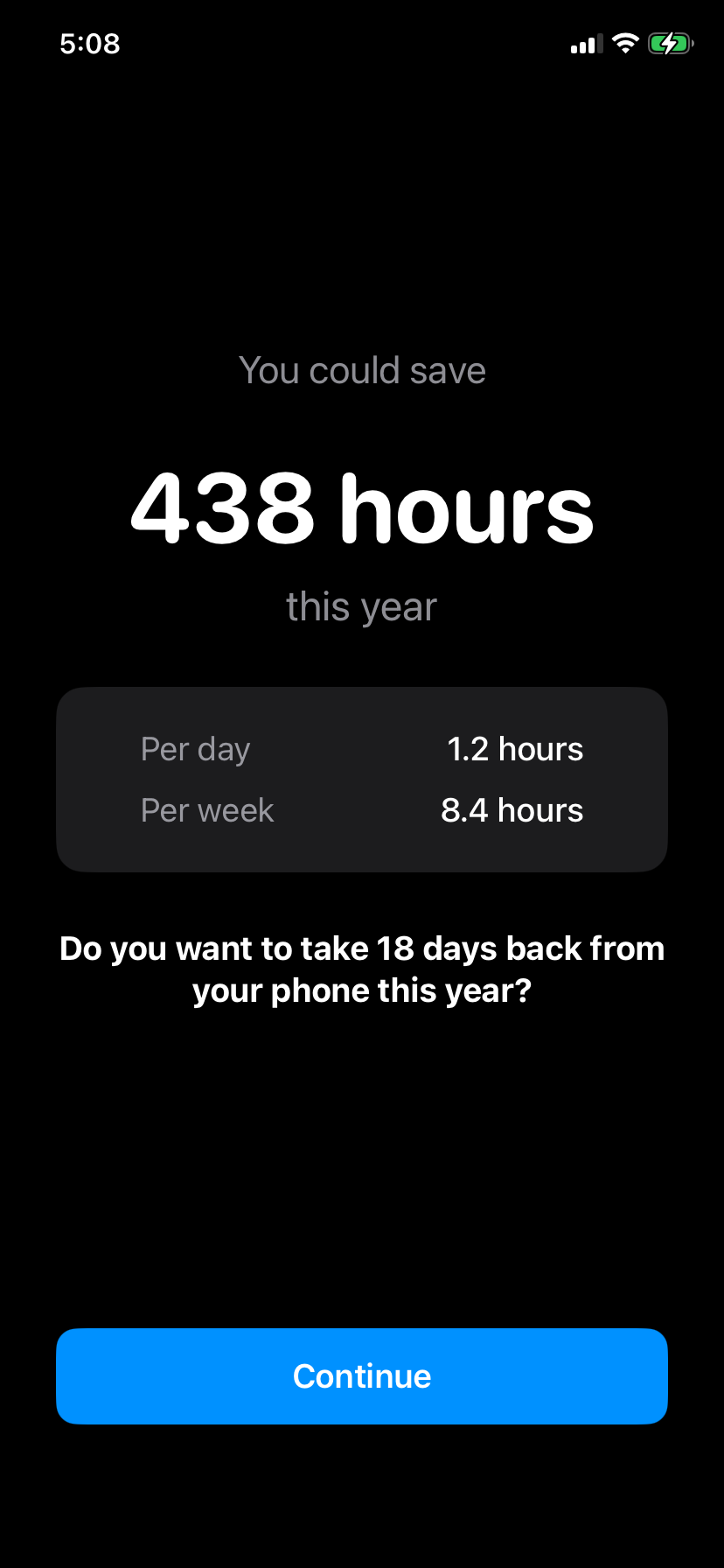This screenshot has height=1568, width=724.
Task: Select the '1.2 hours' daily value
Action: tap(515, 749)
